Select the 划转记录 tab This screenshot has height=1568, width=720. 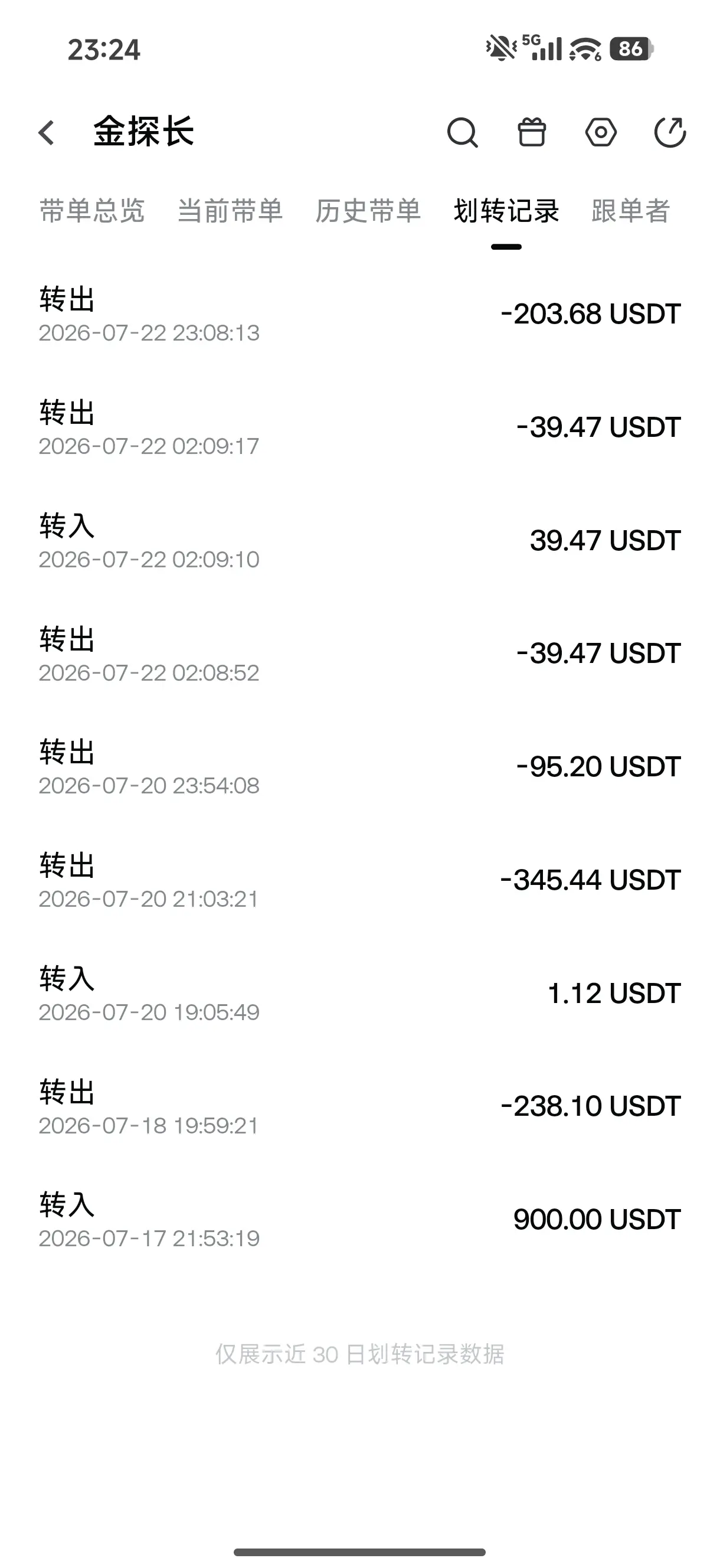tap(506, 211)
